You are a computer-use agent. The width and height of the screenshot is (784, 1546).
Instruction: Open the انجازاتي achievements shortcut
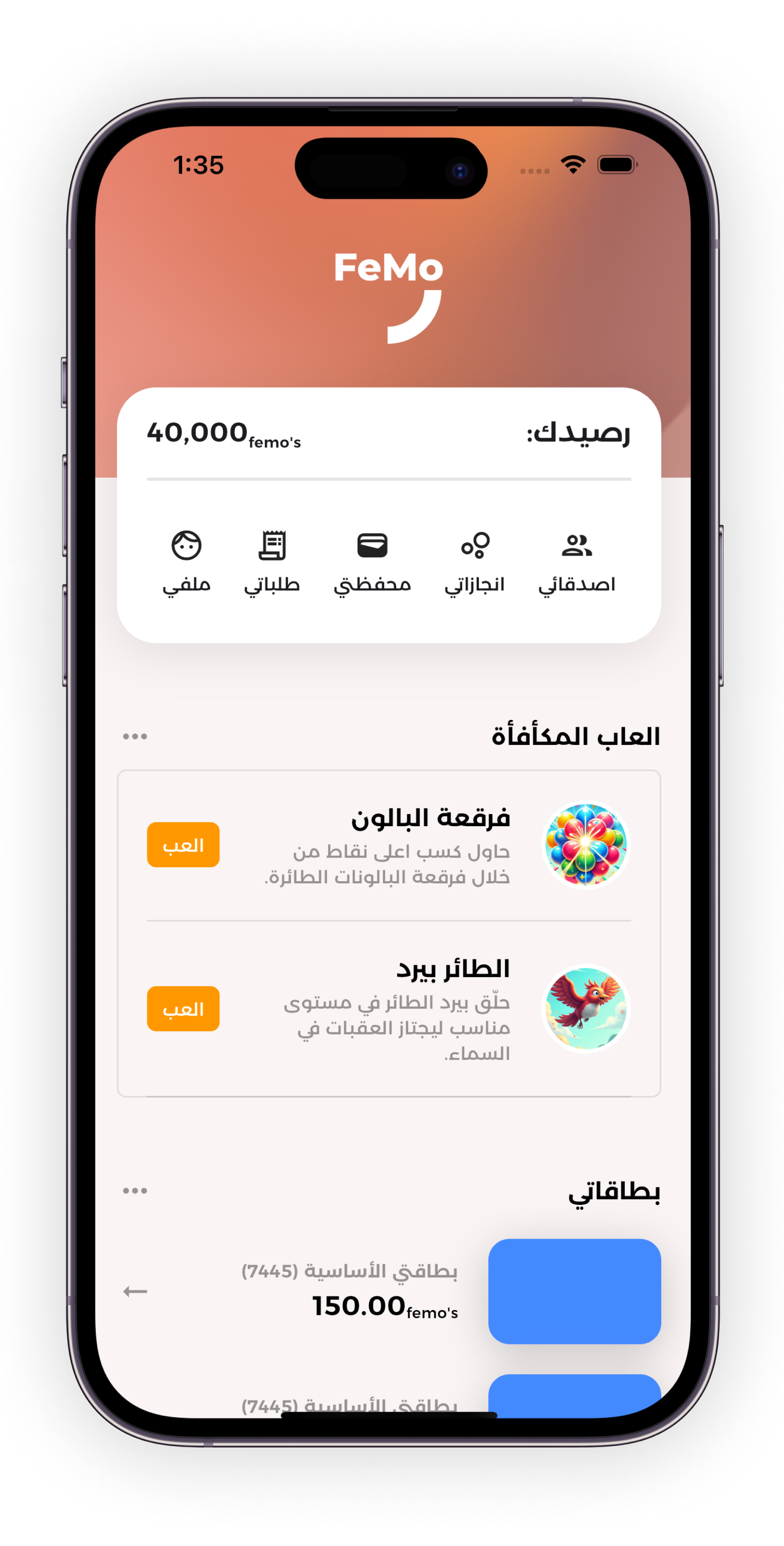(x=474, y=562)
